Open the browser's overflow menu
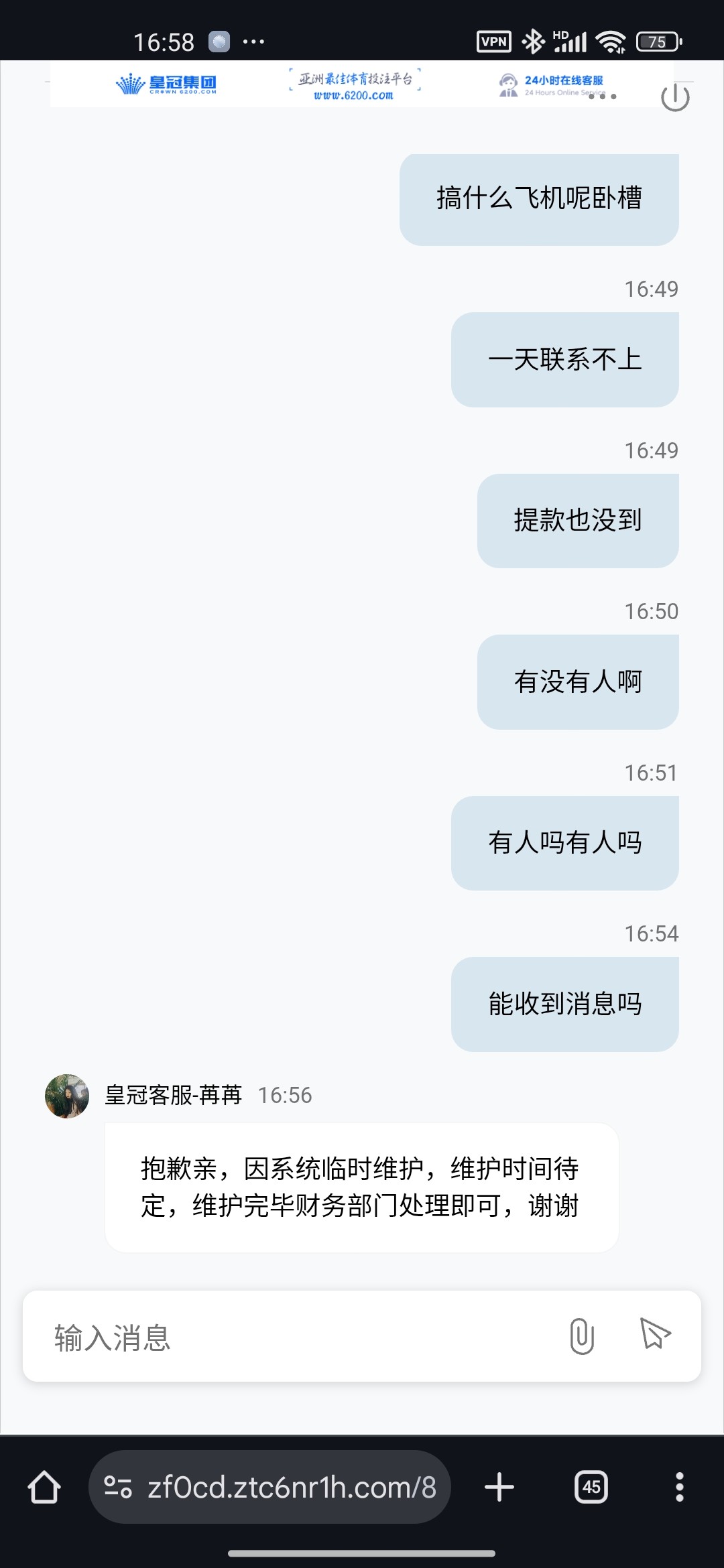The width and height of the screenshot is (724, 1568). click(x=679, y=1487)
